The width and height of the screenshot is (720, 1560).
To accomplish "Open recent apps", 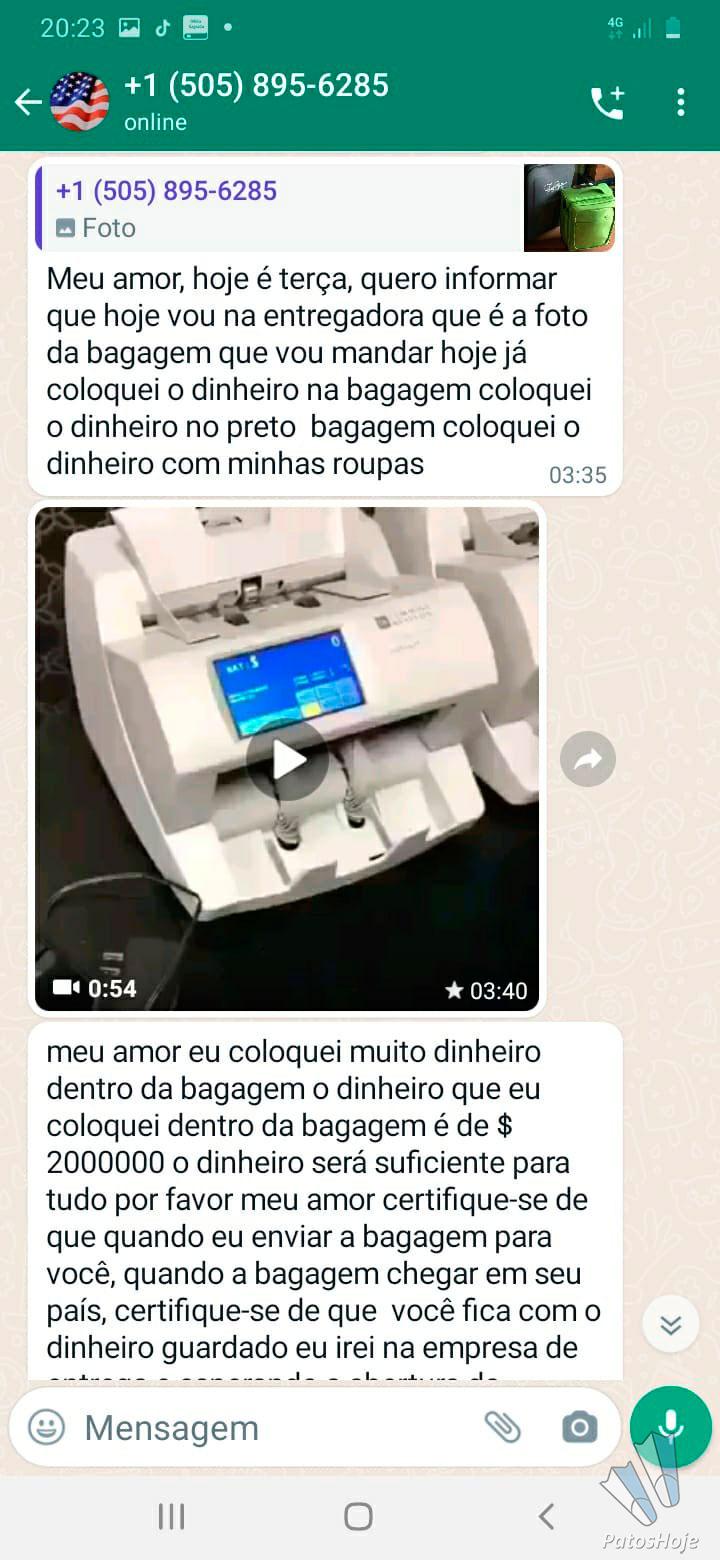I will click(172, 1516).
